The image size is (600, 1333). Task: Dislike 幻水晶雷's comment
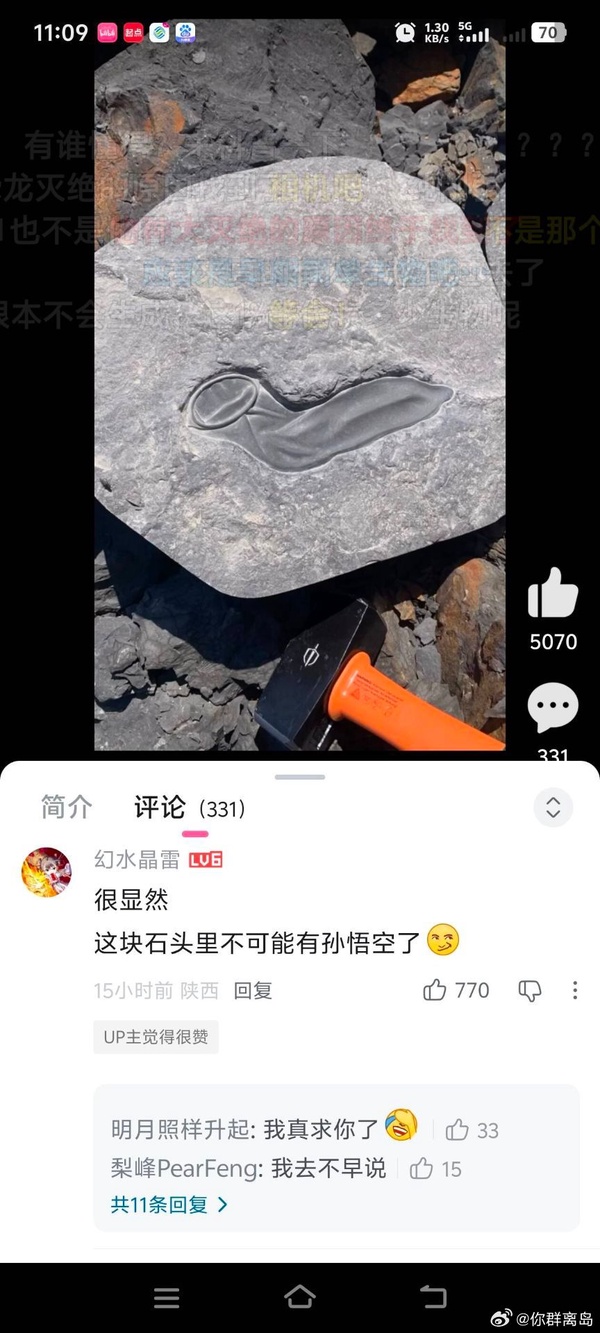tap(530, 991)
